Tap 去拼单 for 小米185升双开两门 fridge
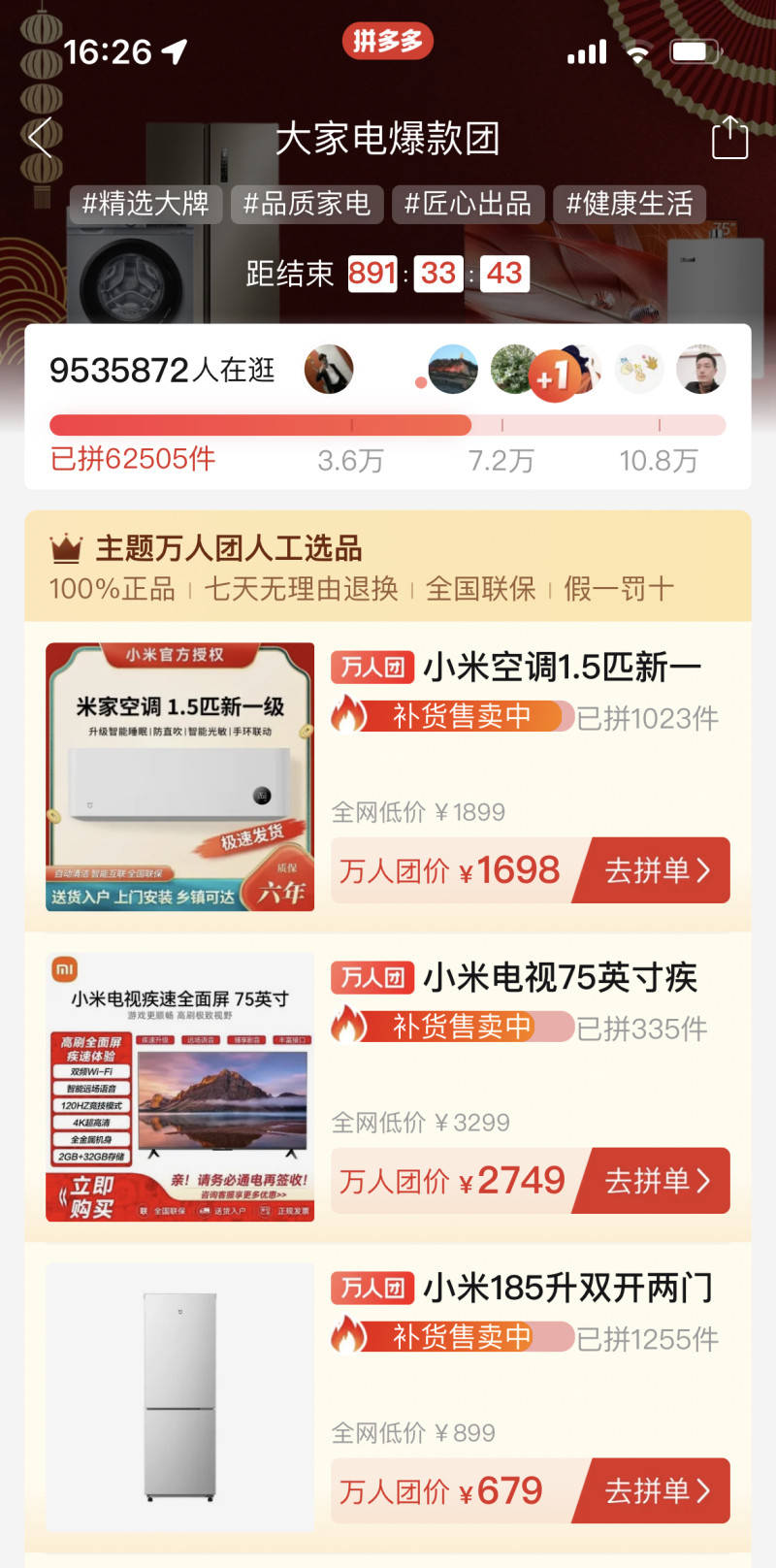This screenshot has width=776, height=1568. click(657, 1491)
